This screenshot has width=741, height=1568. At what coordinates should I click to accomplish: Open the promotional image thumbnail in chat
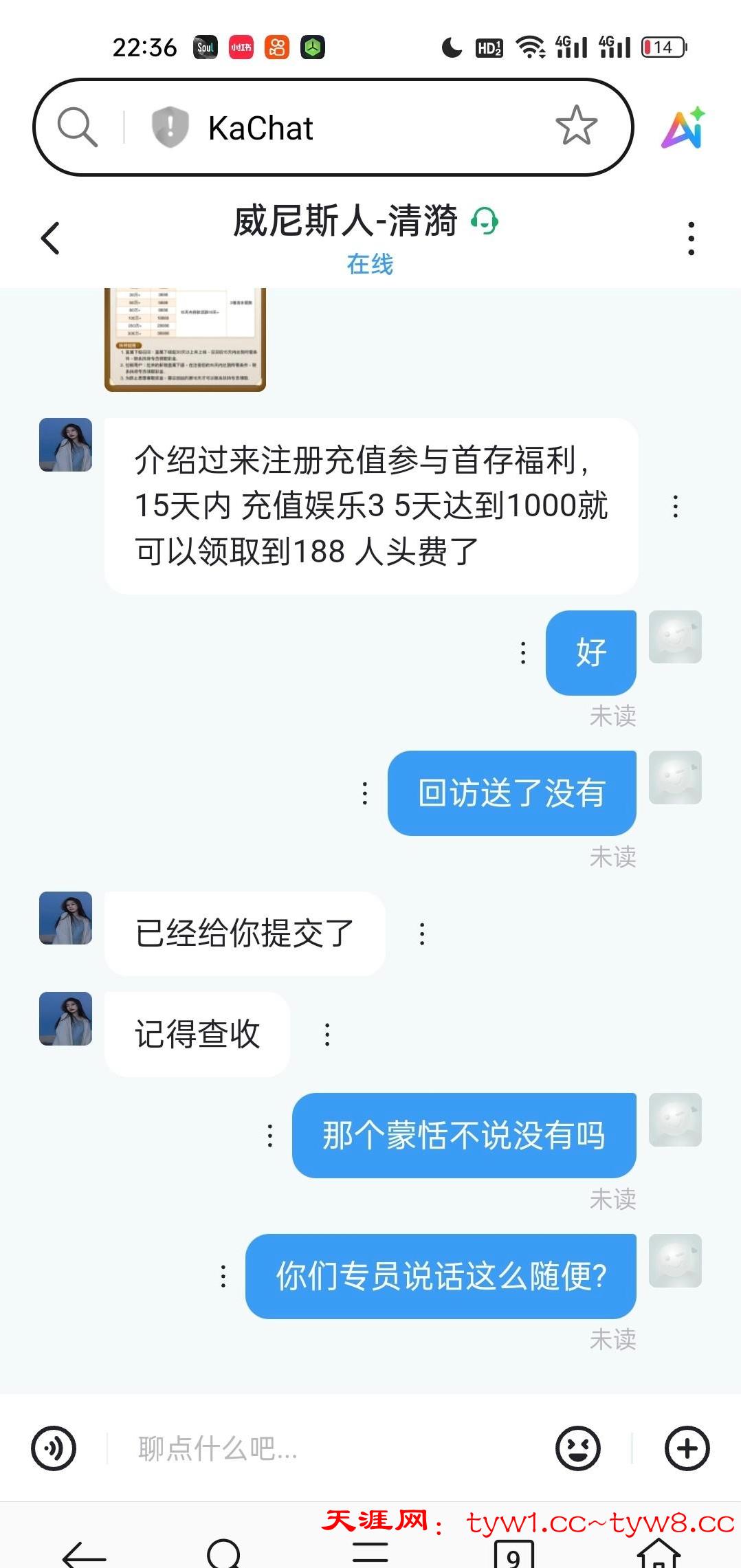point(185,339)
